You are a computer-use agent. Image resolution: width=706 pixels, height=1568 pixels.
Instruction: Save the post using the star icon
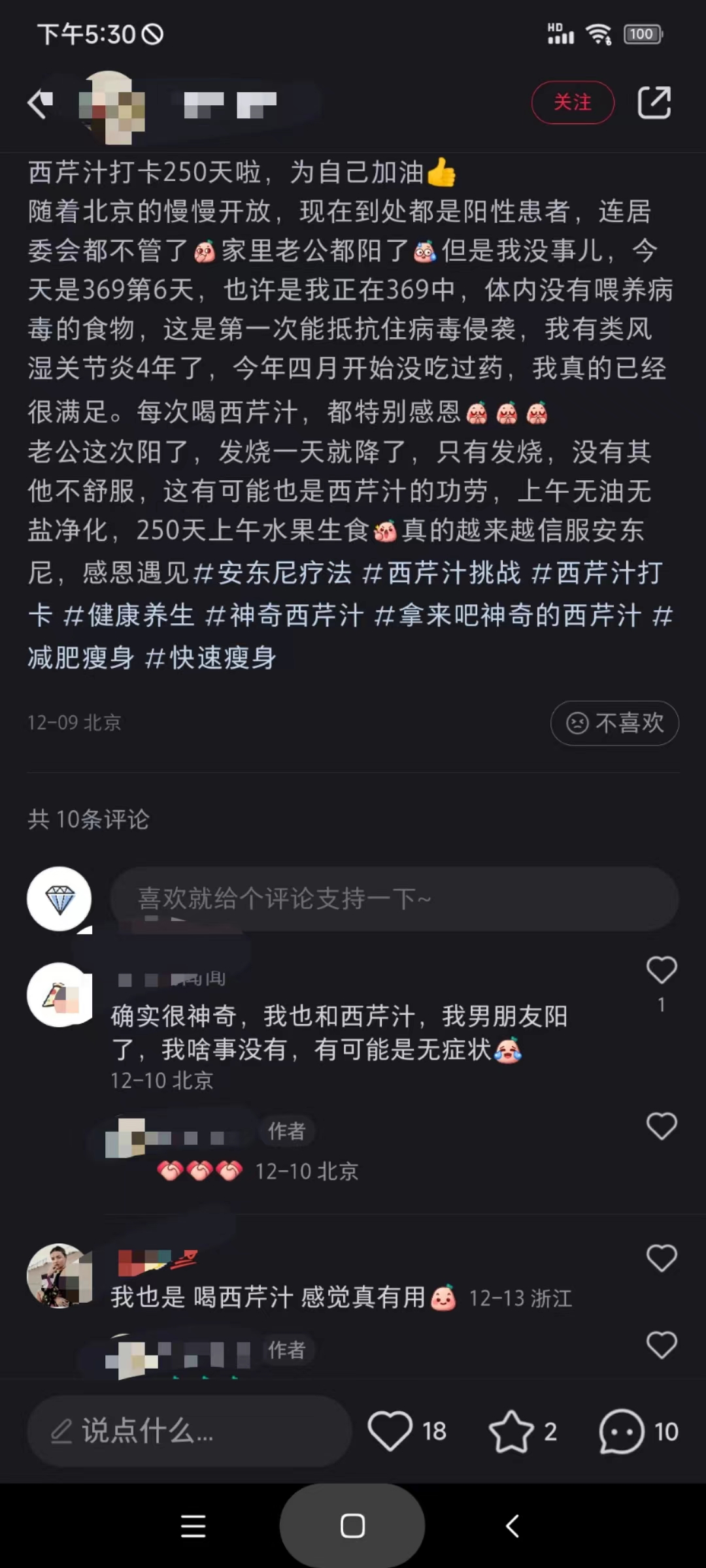(x=511, y=1431)
